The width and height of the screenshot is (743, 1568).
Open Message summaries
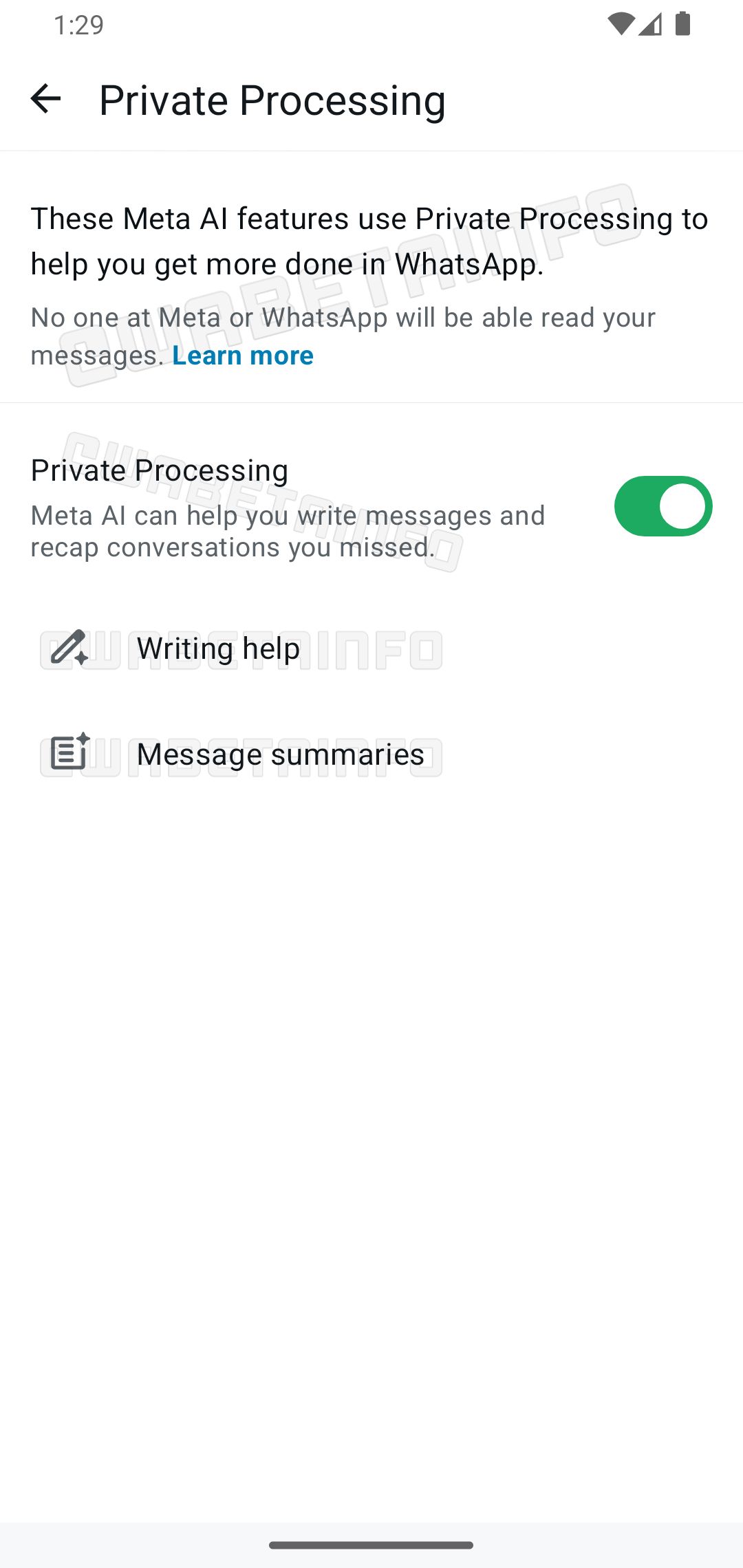click(279, 754)
